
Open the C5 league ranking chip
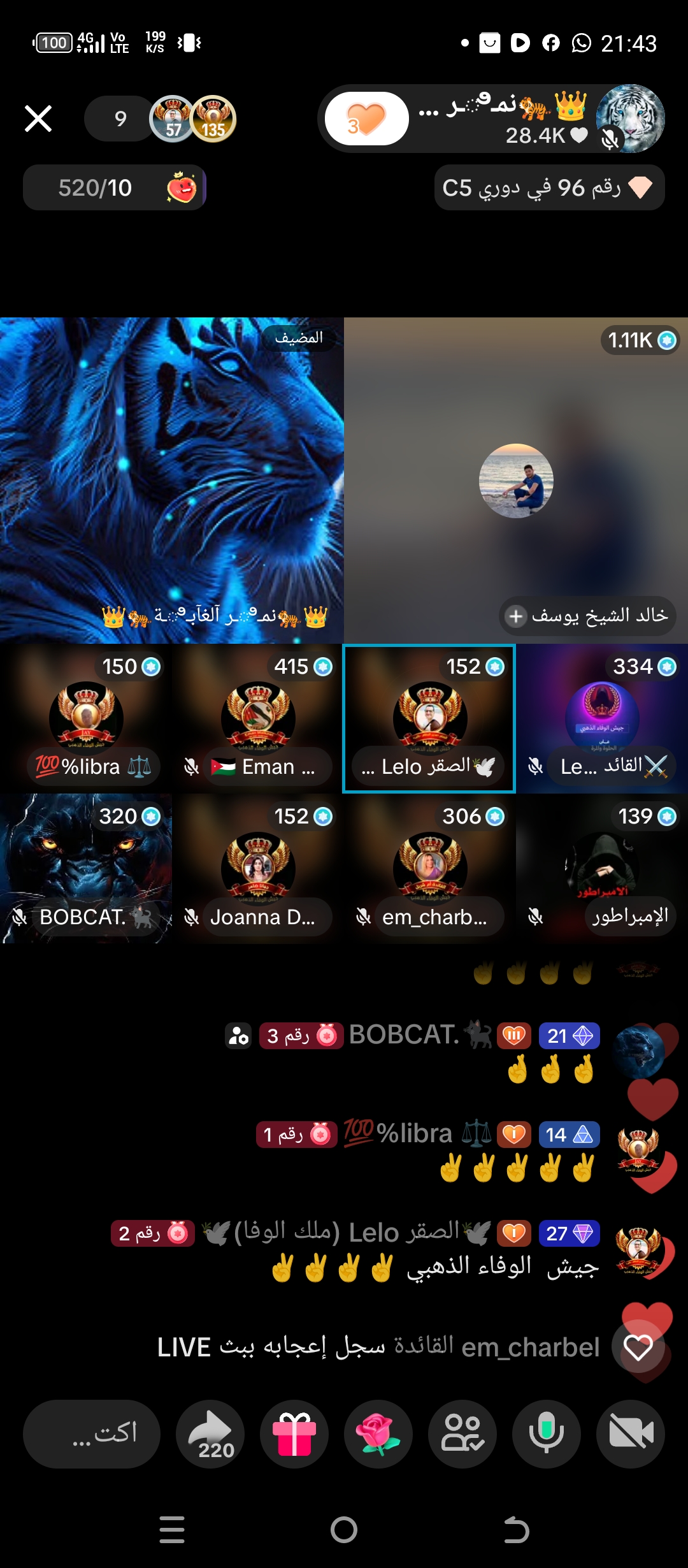click(x=549, y=188)
